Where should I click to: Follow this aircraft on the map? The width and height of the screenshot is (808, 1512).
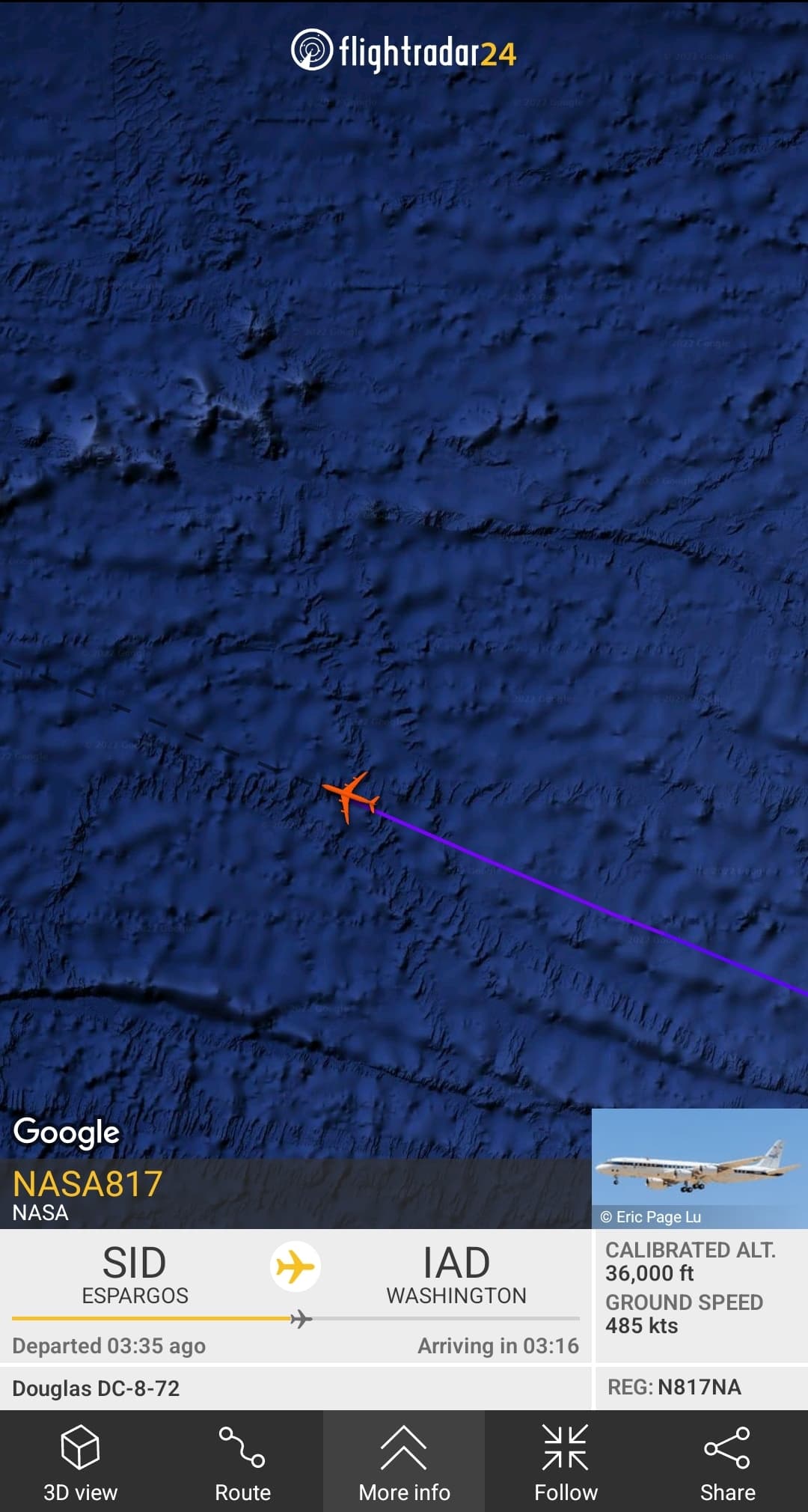[566, 1461]
